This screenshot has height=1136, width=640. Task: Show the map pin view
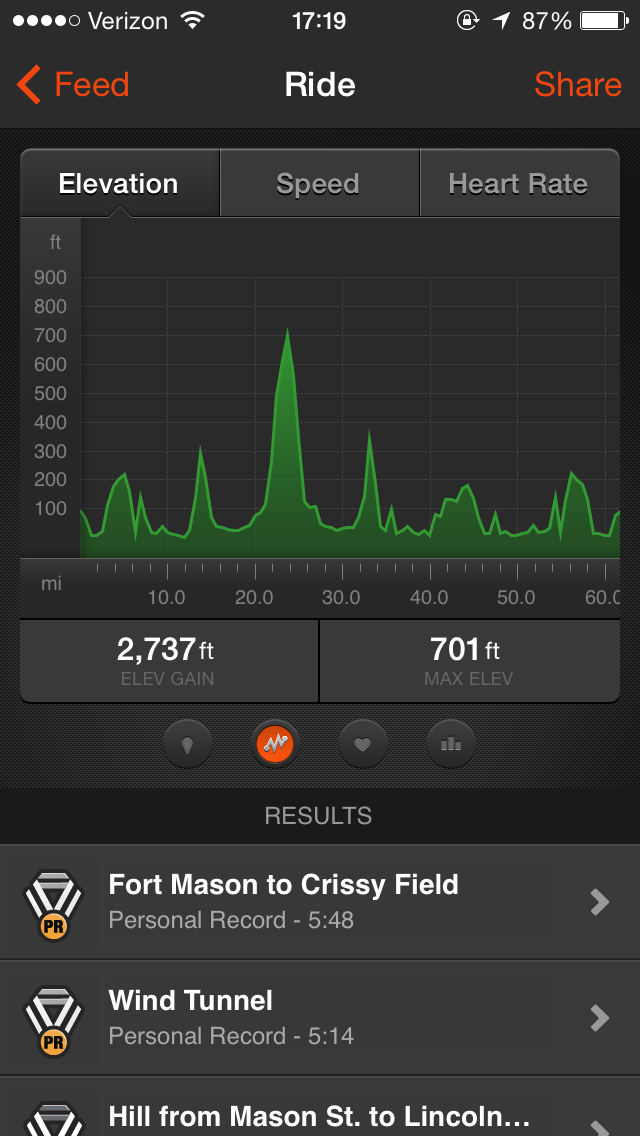click(x=187, y=744)
